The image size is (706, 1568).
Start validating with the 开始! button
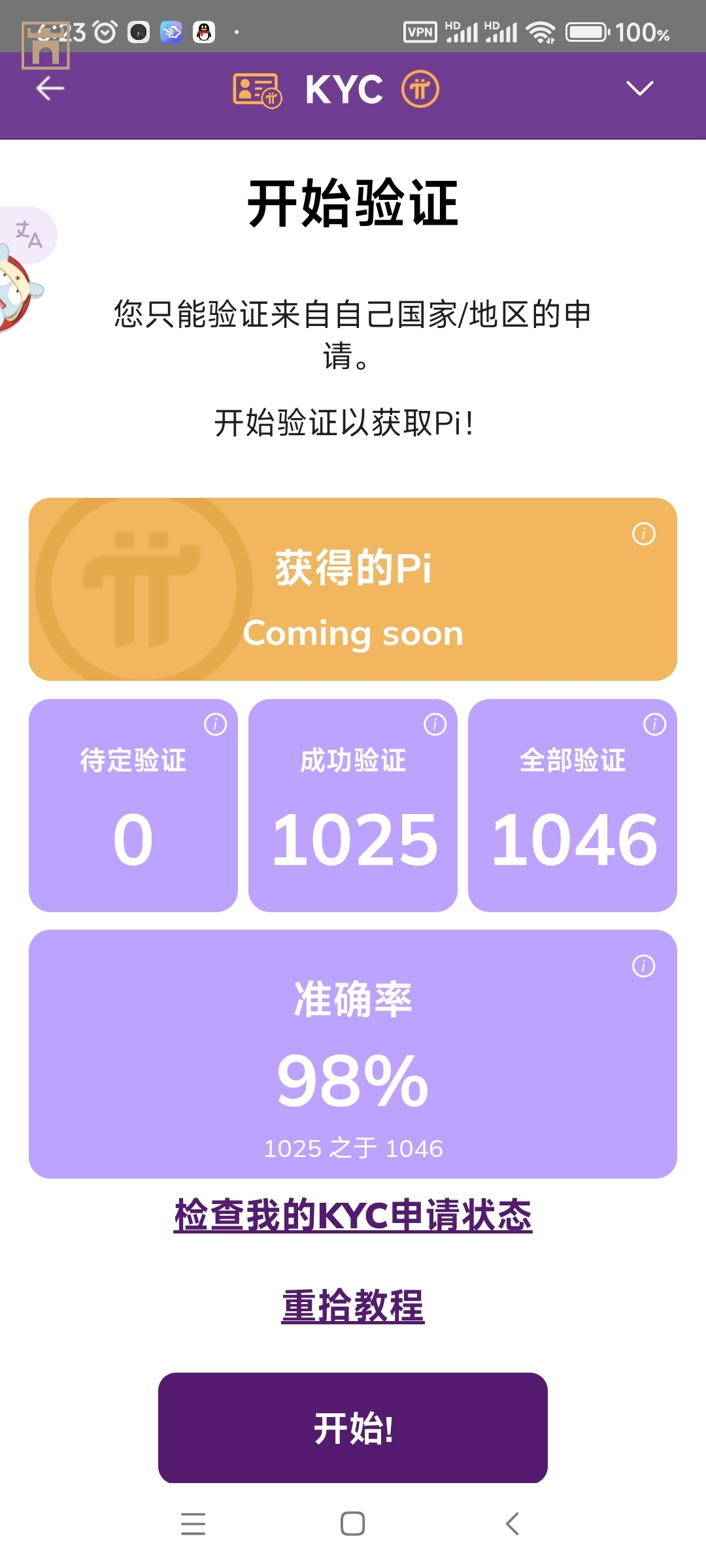[353, 1428]
